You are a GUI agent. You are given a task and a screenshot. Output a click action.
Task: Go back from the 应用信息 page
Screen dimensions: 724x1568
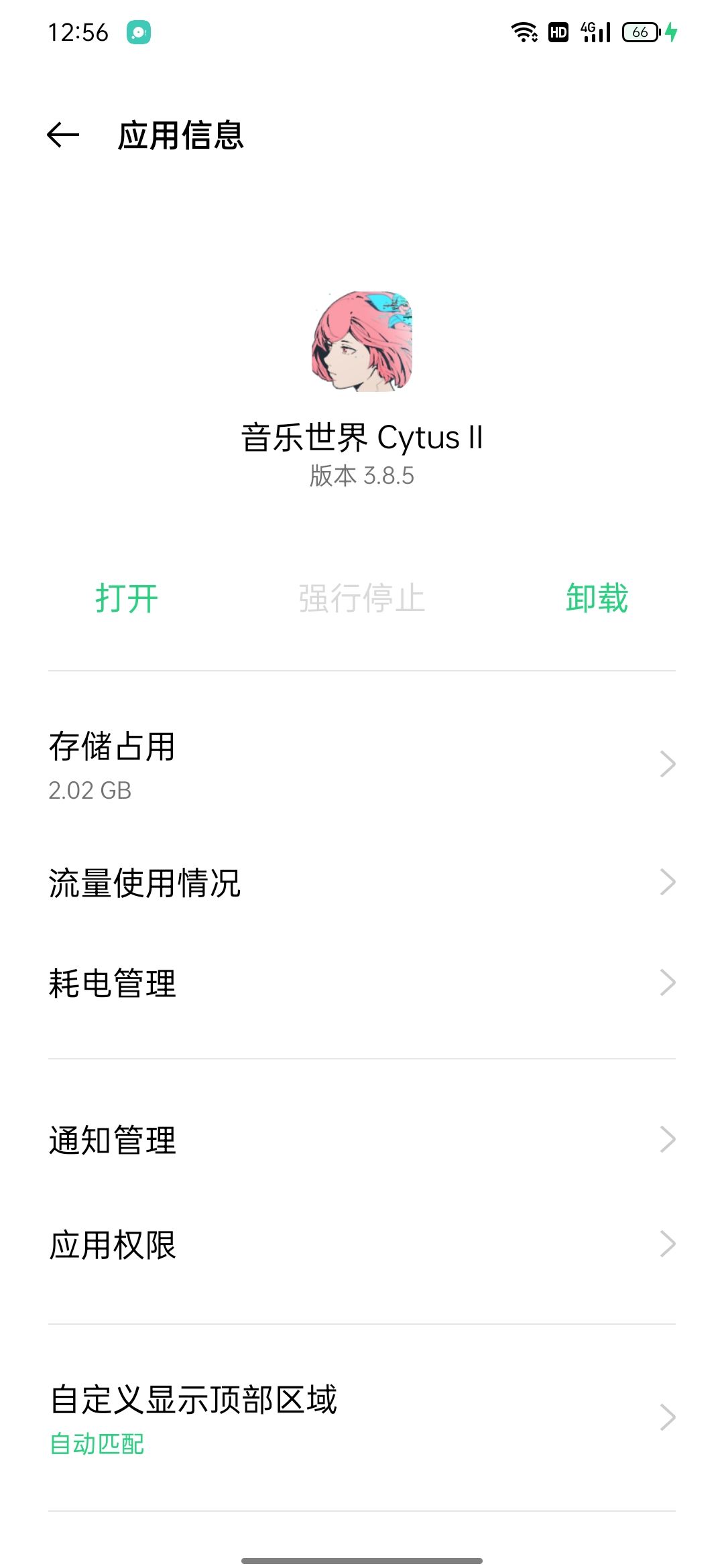click(x=63, y=135)
